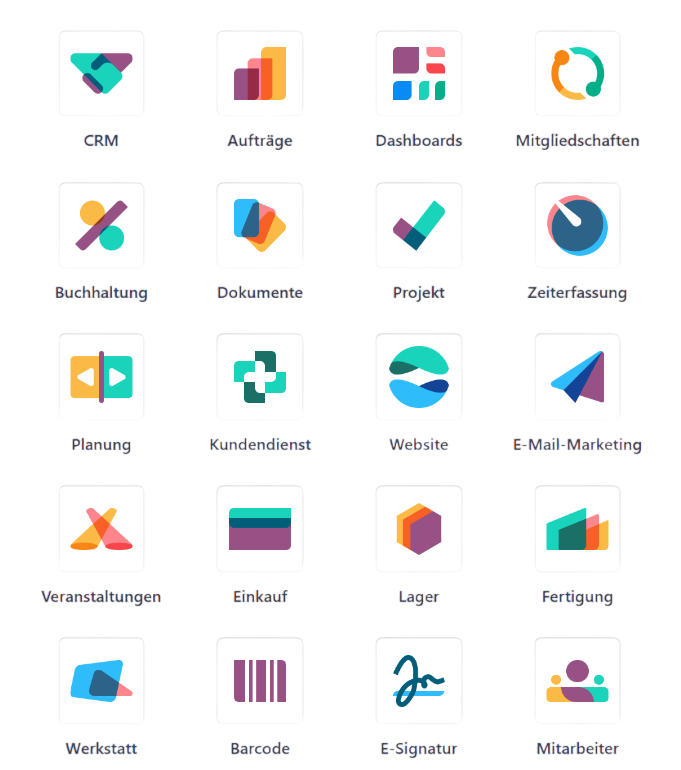Launch E-Mail-Marketing

[577, 377]
